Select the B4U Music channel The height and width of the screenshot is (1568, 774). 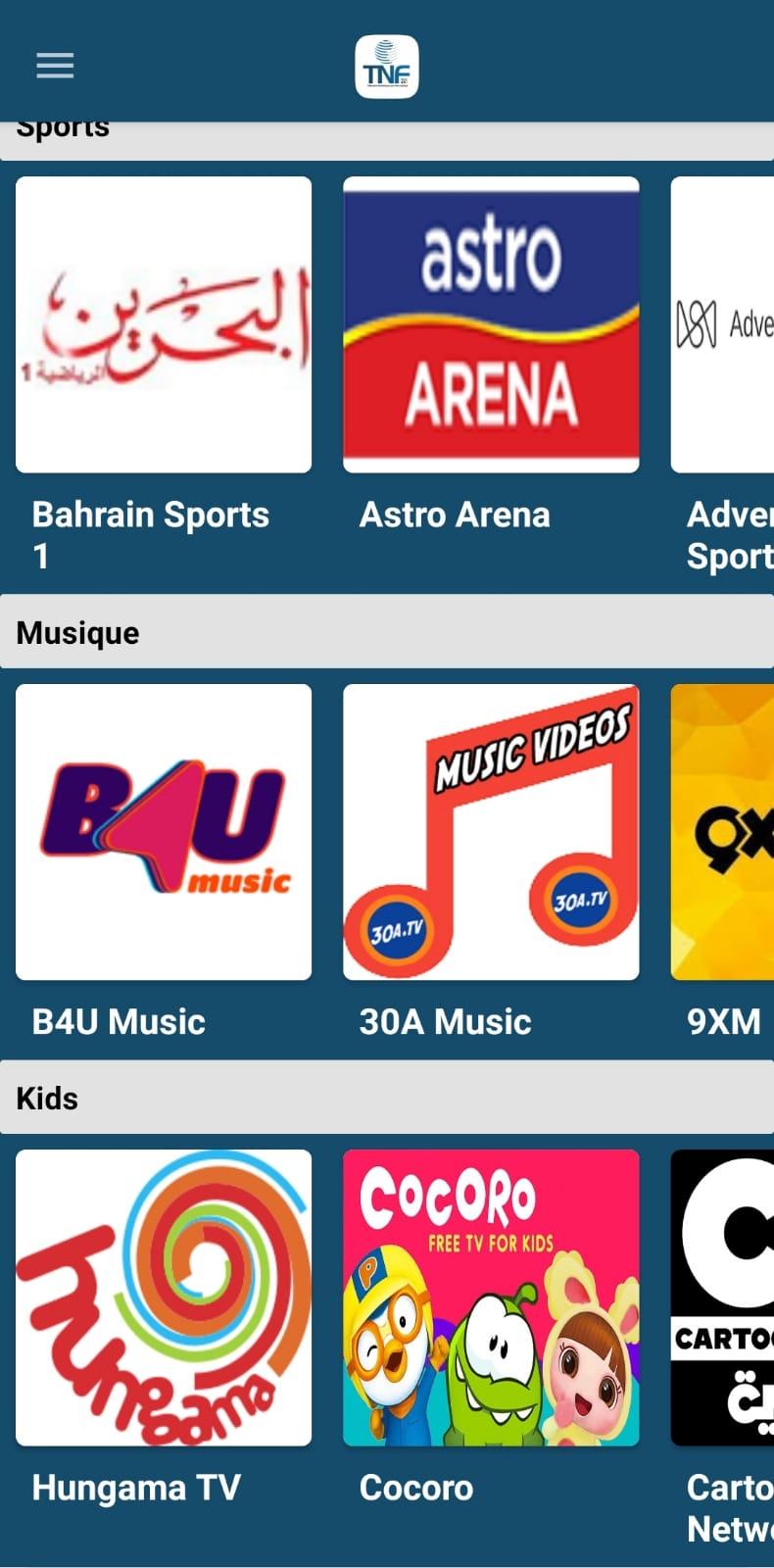(x=164, y=832)
